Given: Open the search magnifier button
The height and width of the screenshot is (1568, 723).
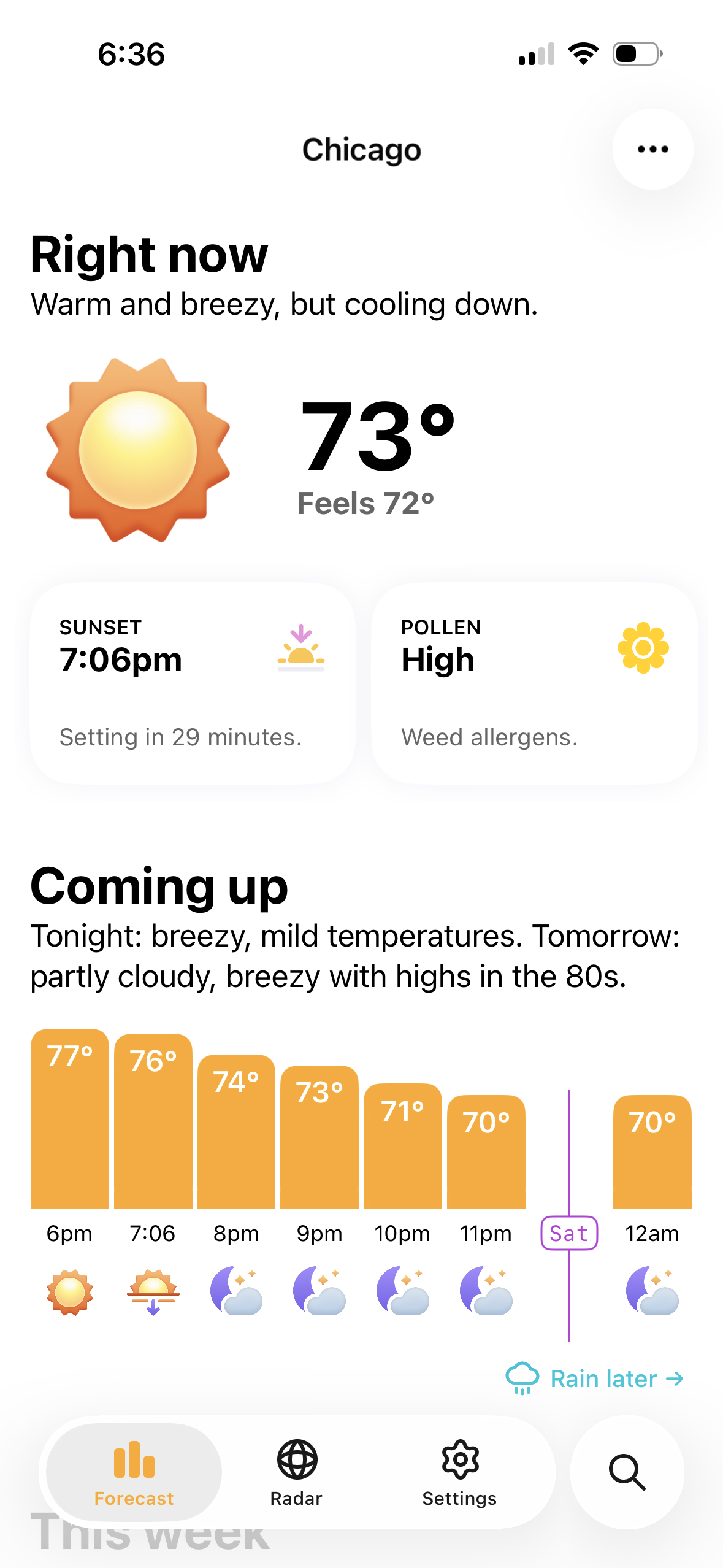Looking at the screenshot, I should 627,1472.
